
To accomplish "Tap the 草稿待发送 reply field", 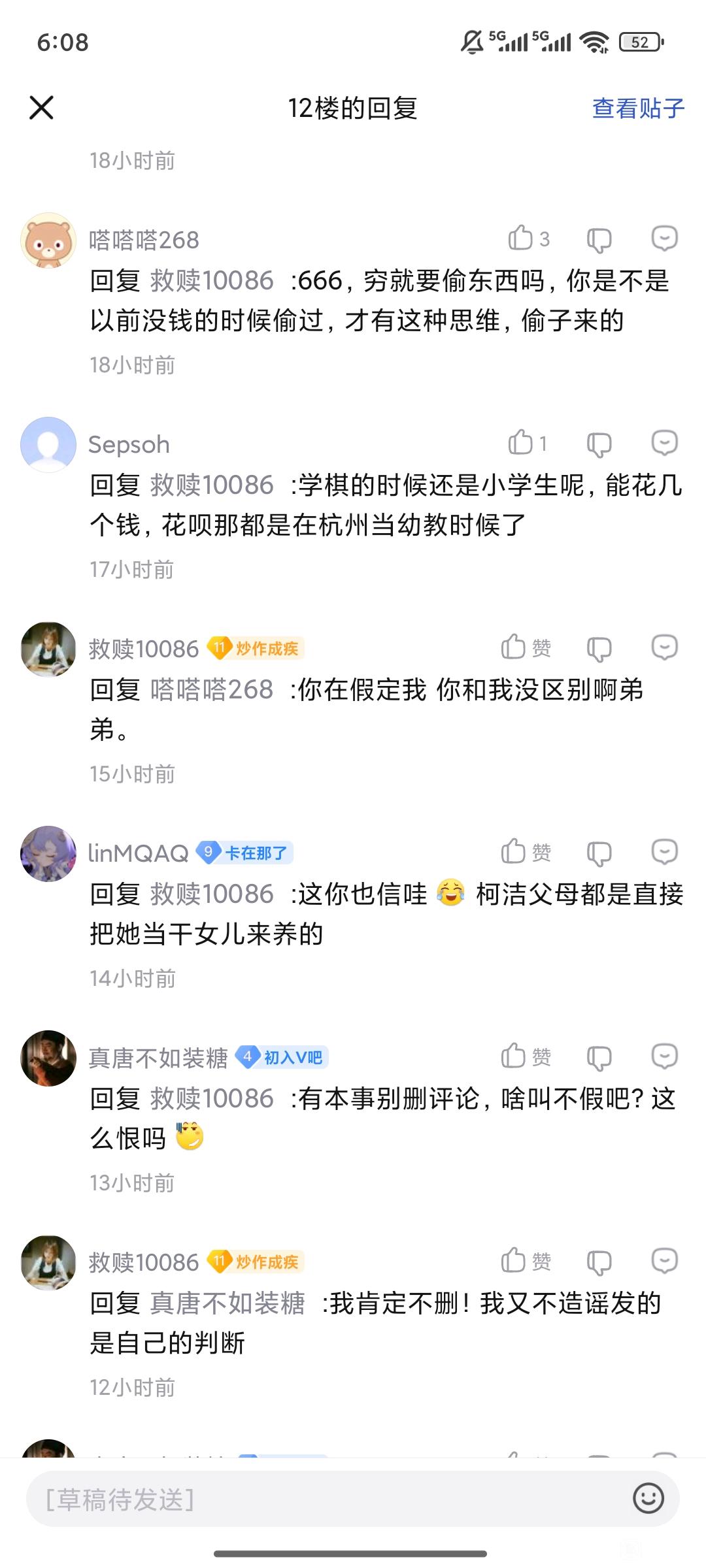I will click(x=327, y=1499).
